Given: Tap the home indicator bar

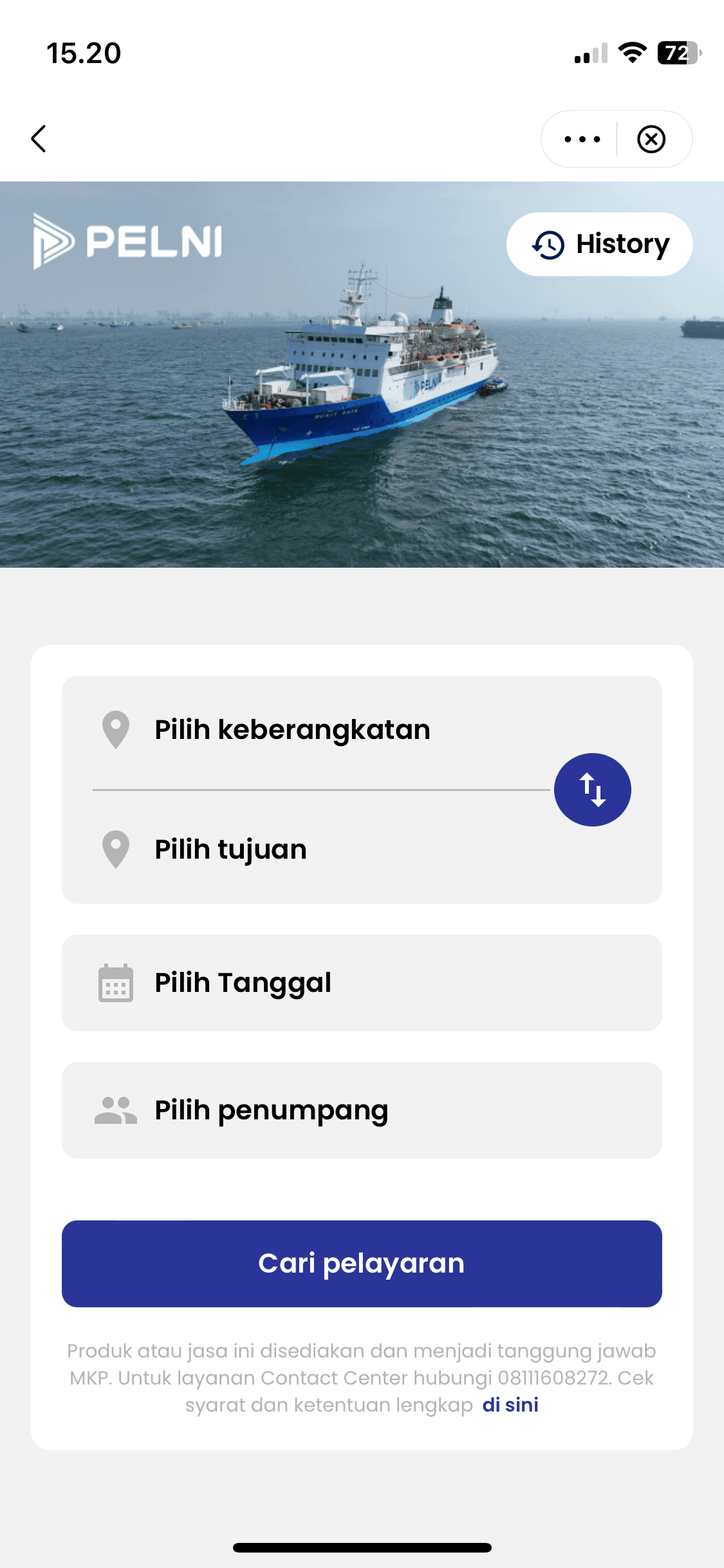Looking at the screenshot, I should [362, 1547].
